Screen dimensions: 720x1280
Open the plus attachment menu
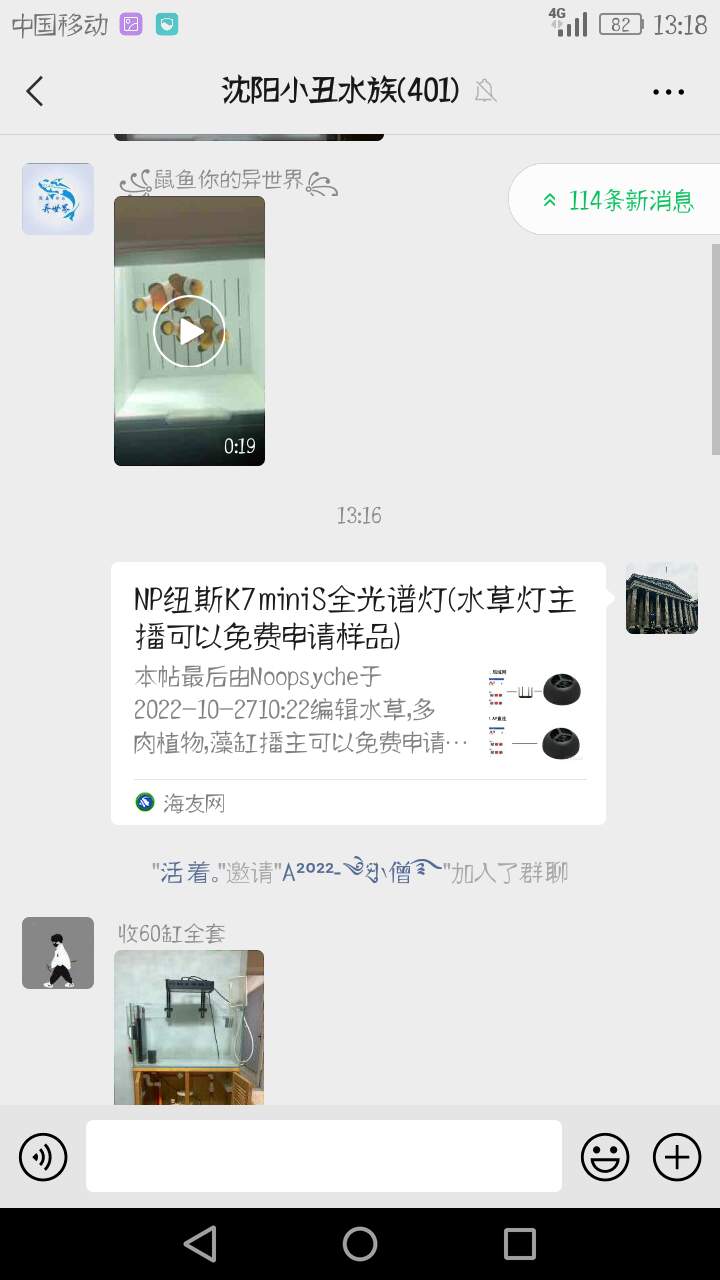[677, 1157]
